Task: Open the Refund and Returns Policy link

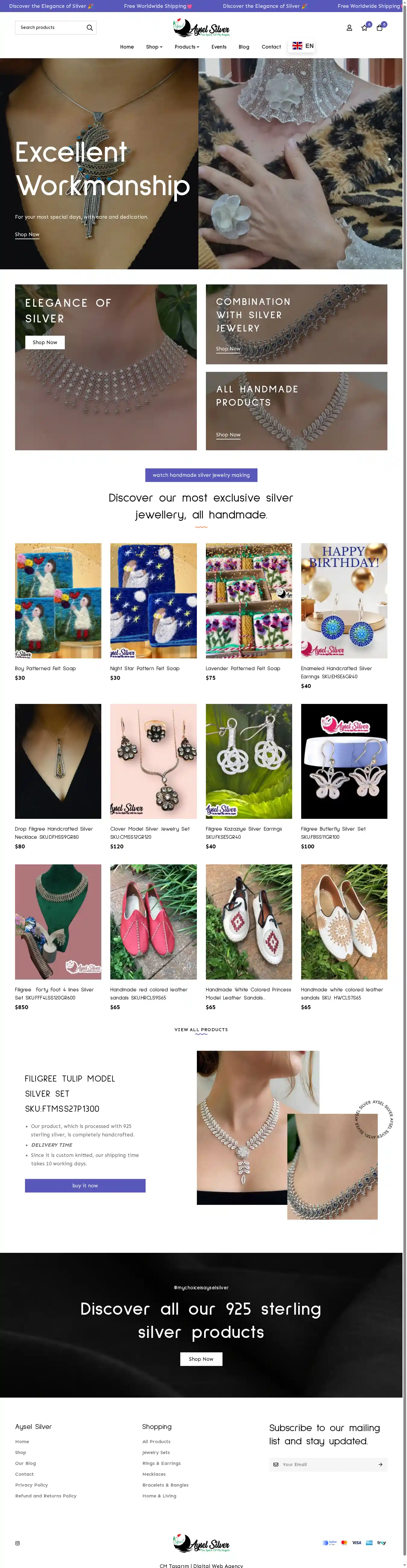Action: (x=46, y=1496)
